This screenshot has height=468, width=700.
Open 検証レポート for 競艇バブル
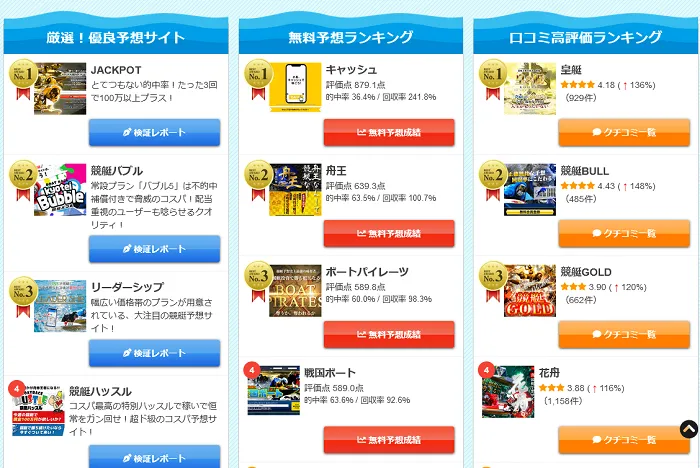154,248
